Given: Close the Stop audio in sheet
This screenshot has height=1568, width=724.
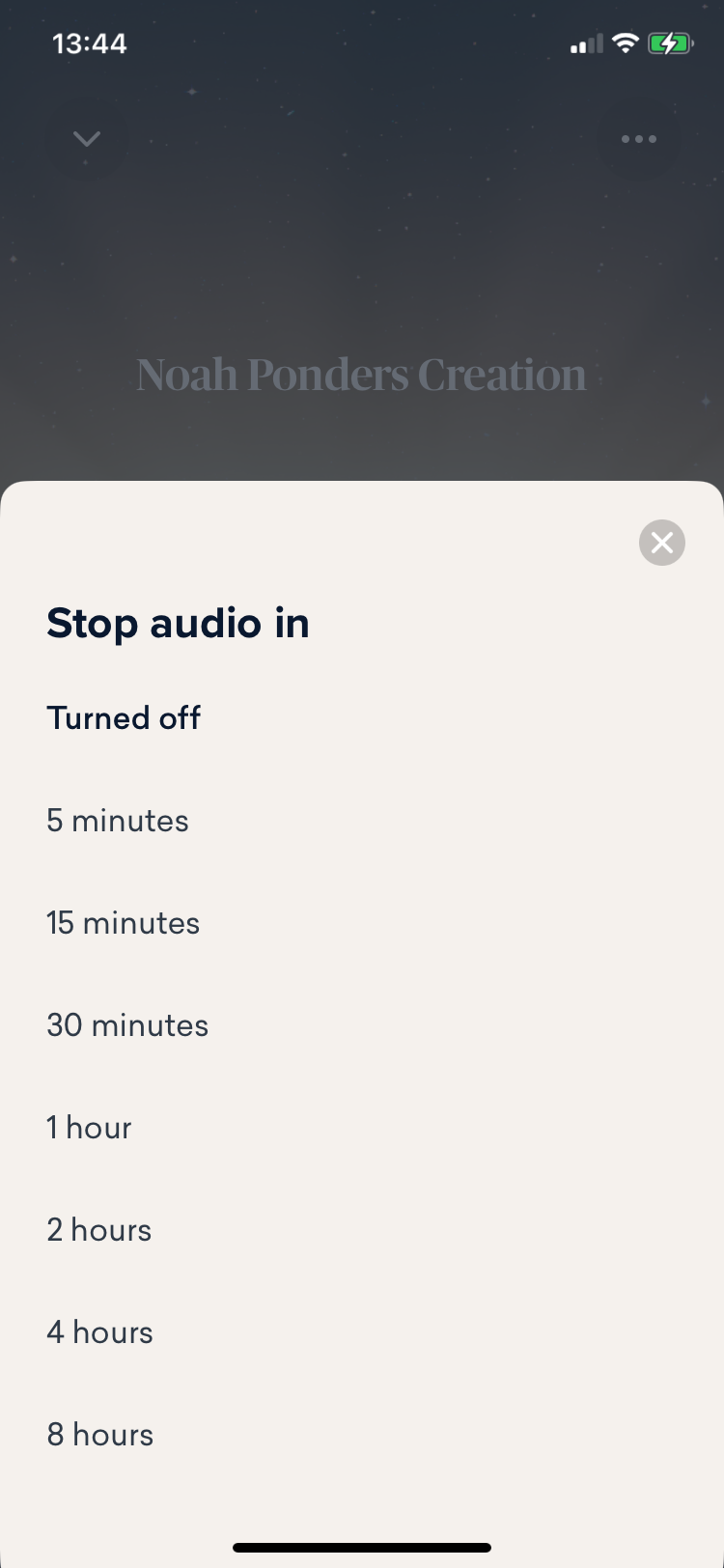Looking at the screenshot, I should [662, 543].
